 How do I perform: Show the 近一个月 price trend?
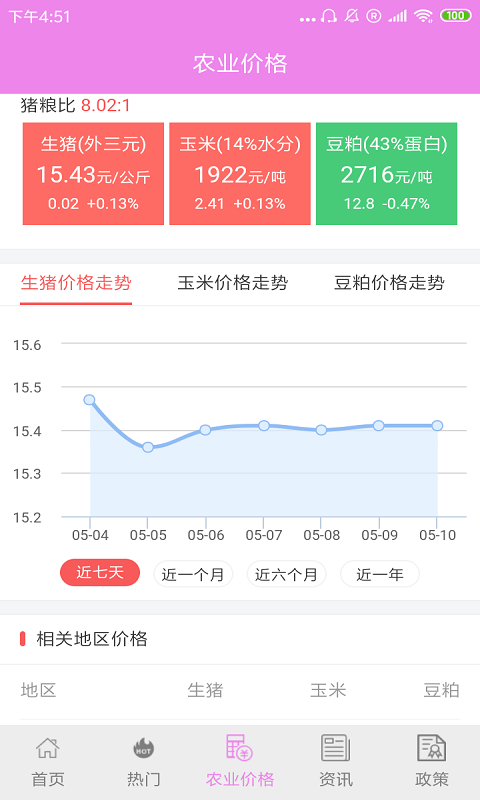click(193, 574)
